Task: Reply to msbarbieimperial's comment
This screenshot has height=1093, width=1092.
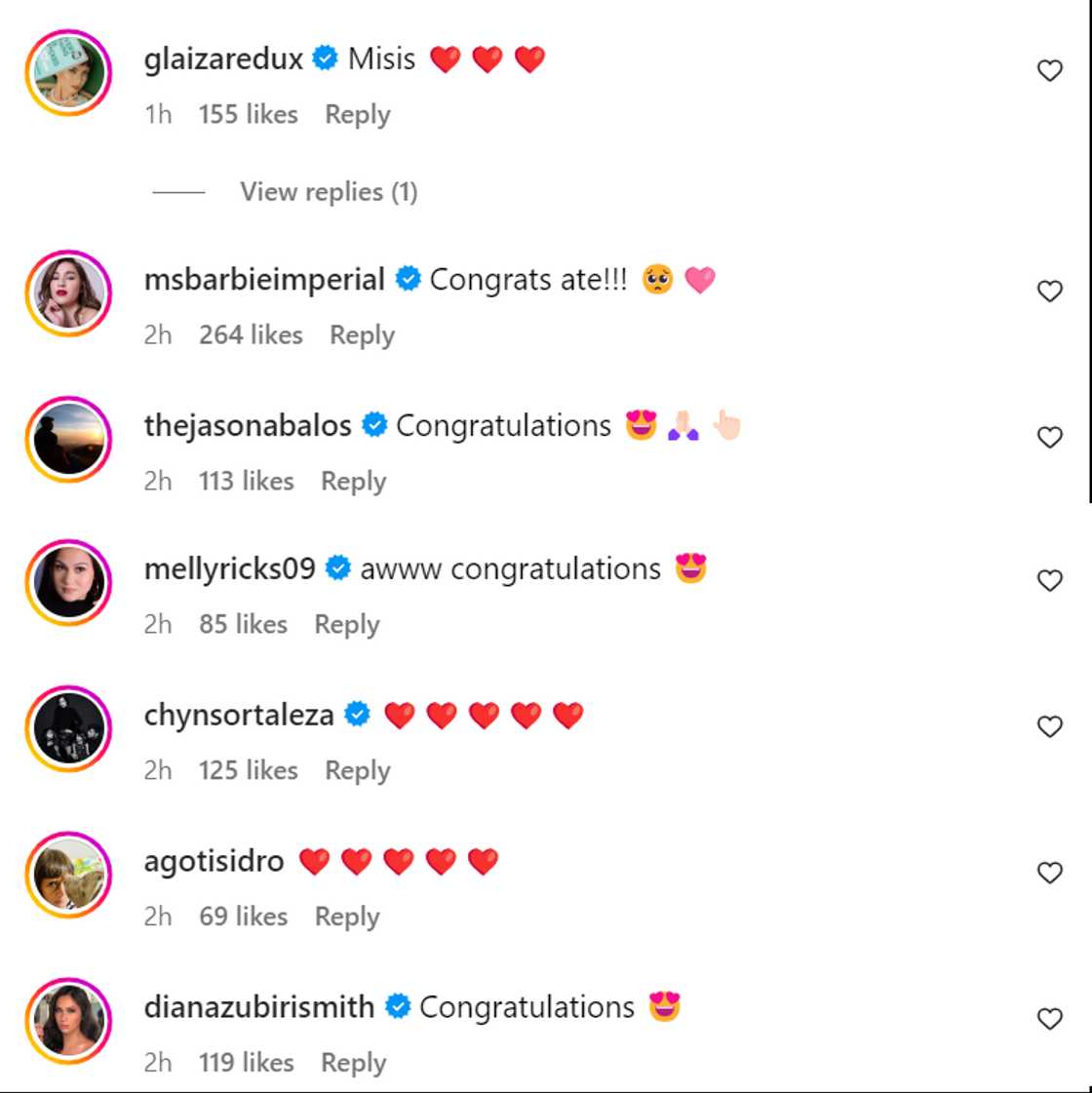Action: tap(362, 335)
